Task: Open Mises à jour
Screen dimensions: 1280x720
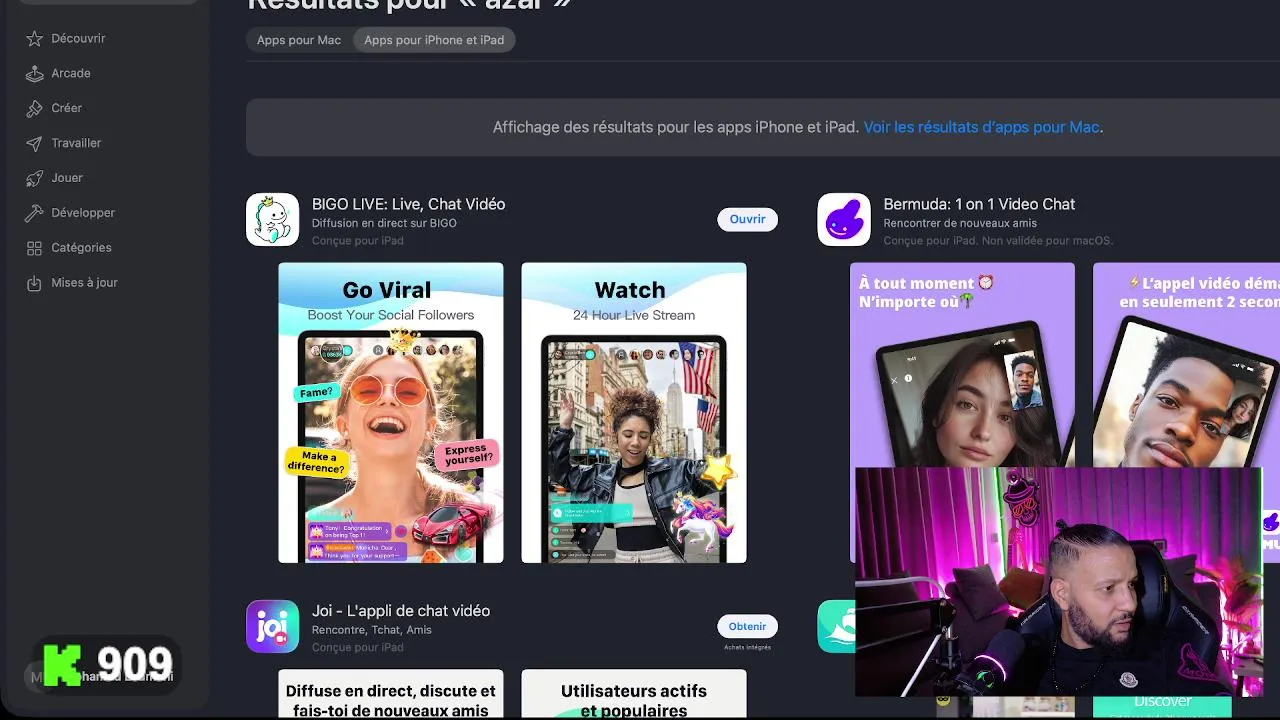Action: [84, 283]
